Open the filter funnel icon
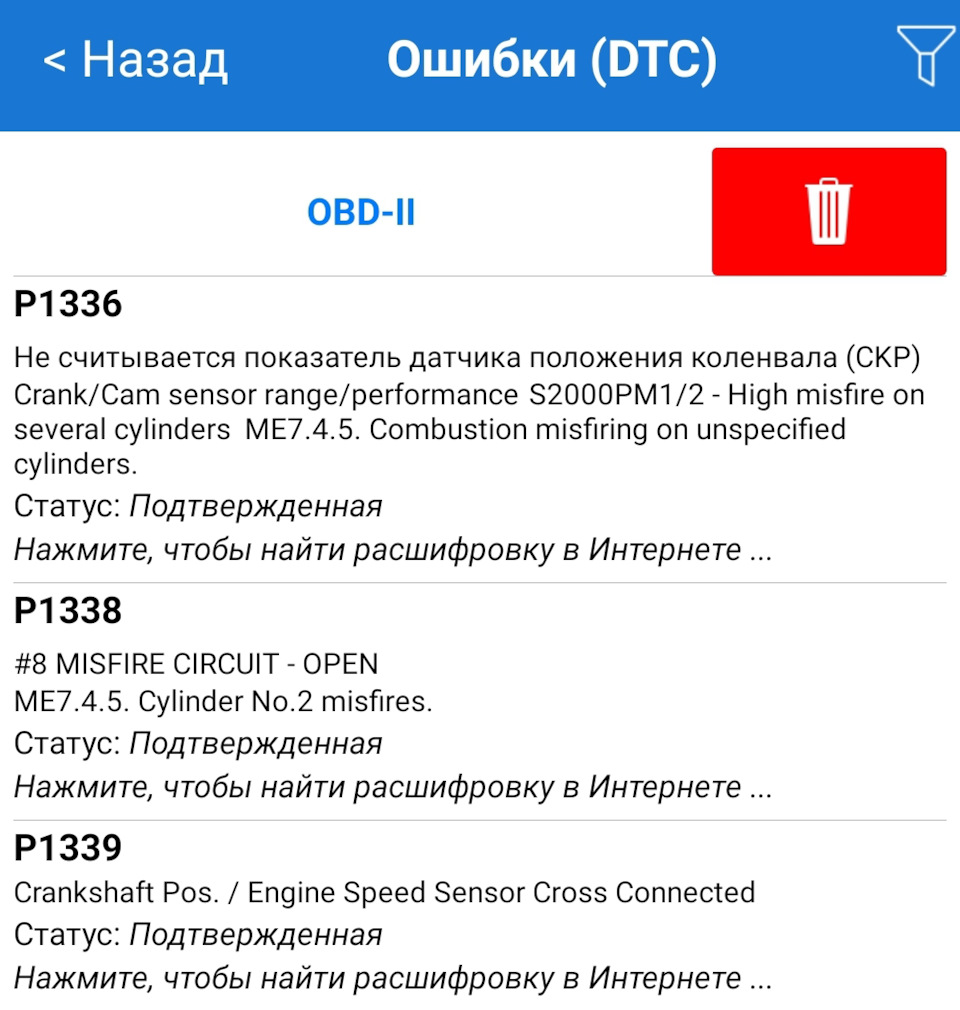 click(926, 55)
